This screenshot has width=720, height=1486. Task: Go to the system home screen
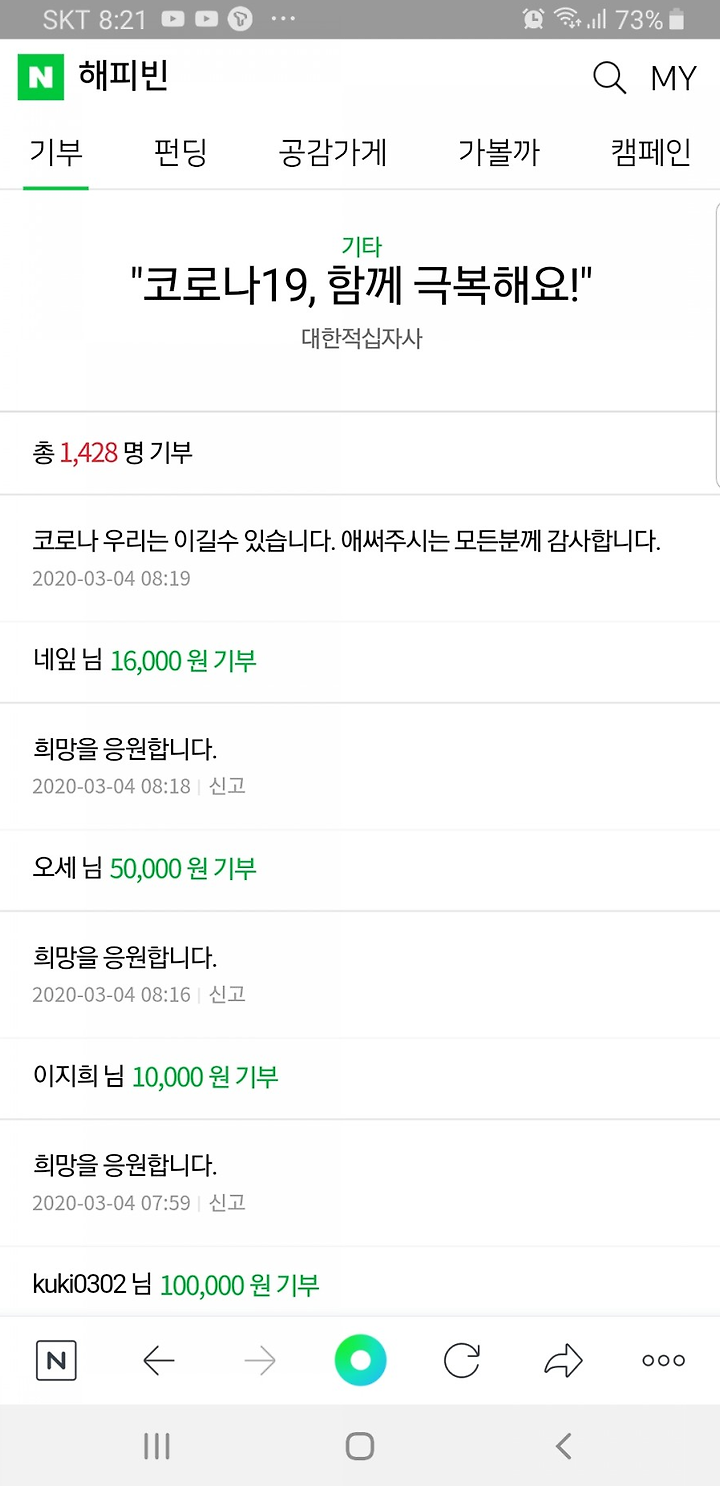(360, 1446)
